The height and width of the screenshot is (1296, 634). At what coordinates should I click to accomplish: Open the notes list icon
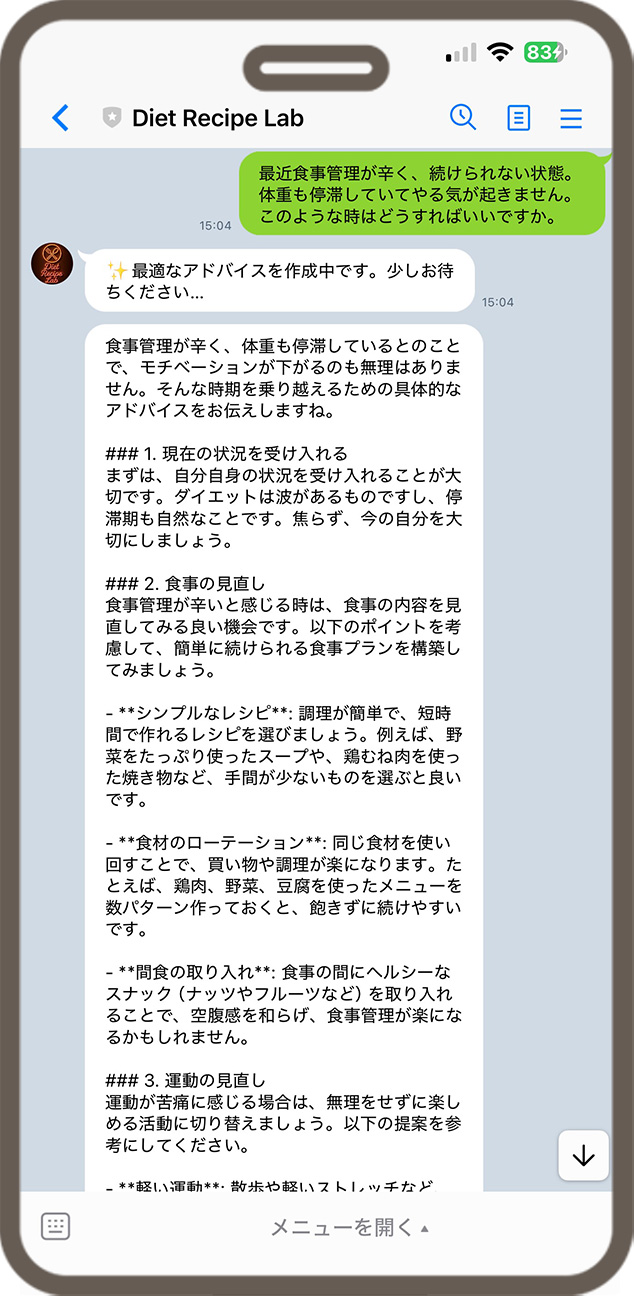pyautogui.click(x=518, y=118)
